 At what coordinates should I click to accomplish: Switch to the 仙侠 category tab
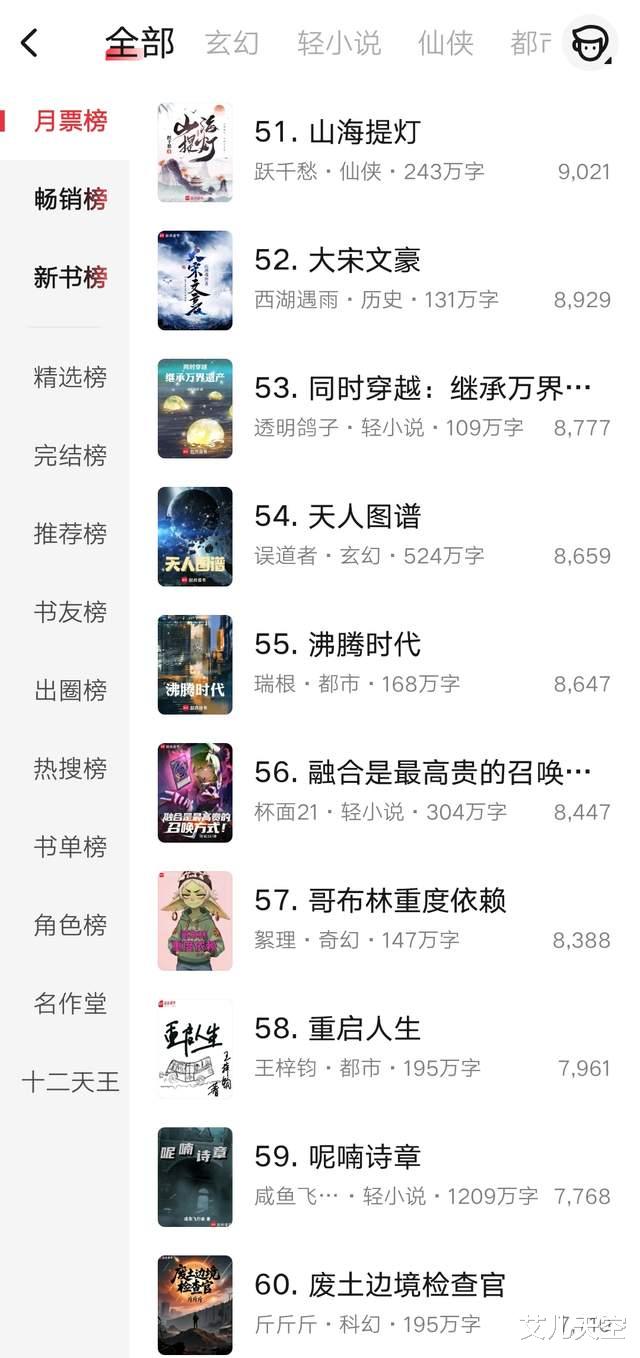(445, 43)
